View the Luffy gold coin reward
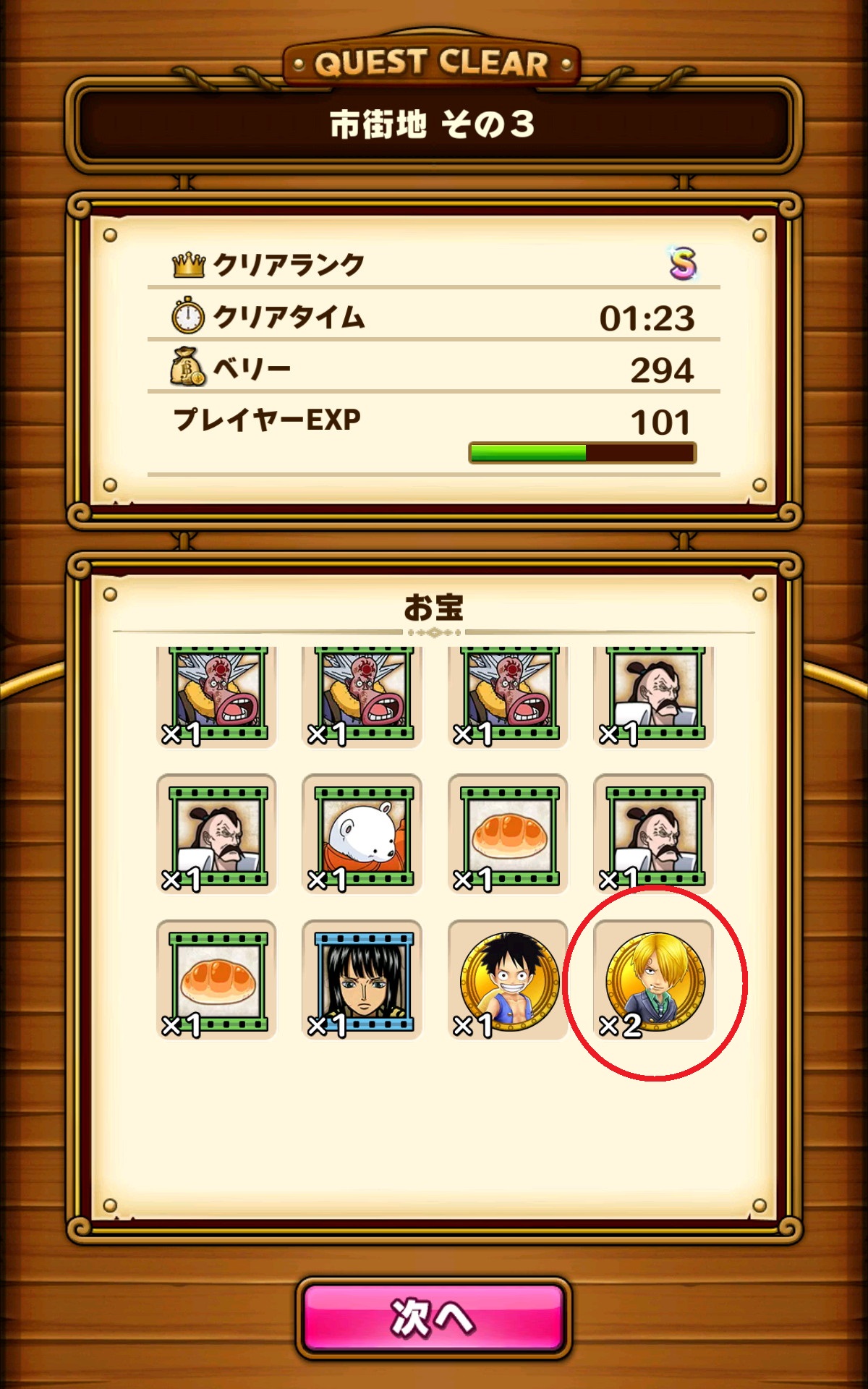This screenshot has height=1389, width=868. [508, 980]
